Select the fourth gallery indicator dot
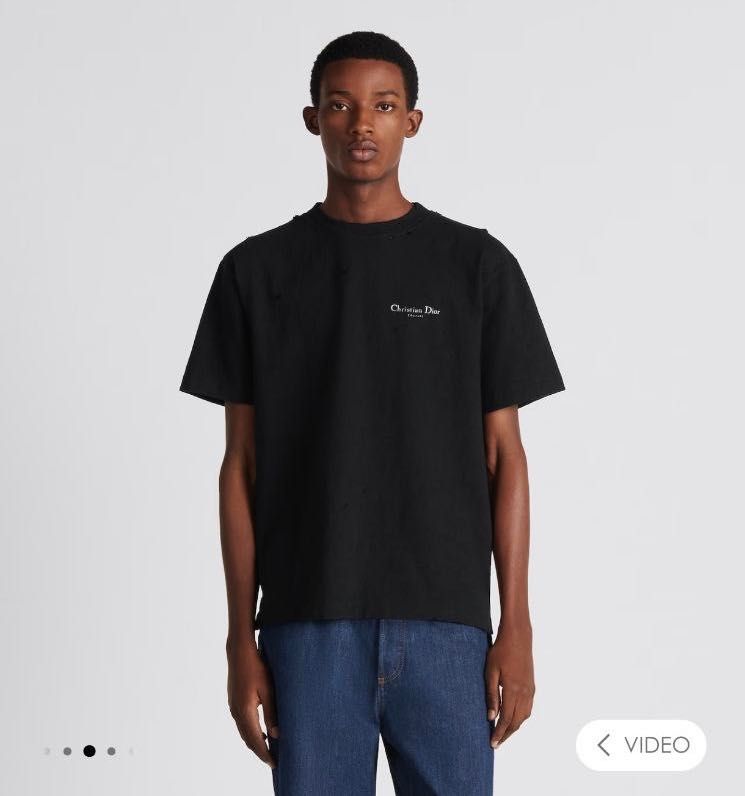The height and width of the screenshot is (796, 745). point(111,751)
